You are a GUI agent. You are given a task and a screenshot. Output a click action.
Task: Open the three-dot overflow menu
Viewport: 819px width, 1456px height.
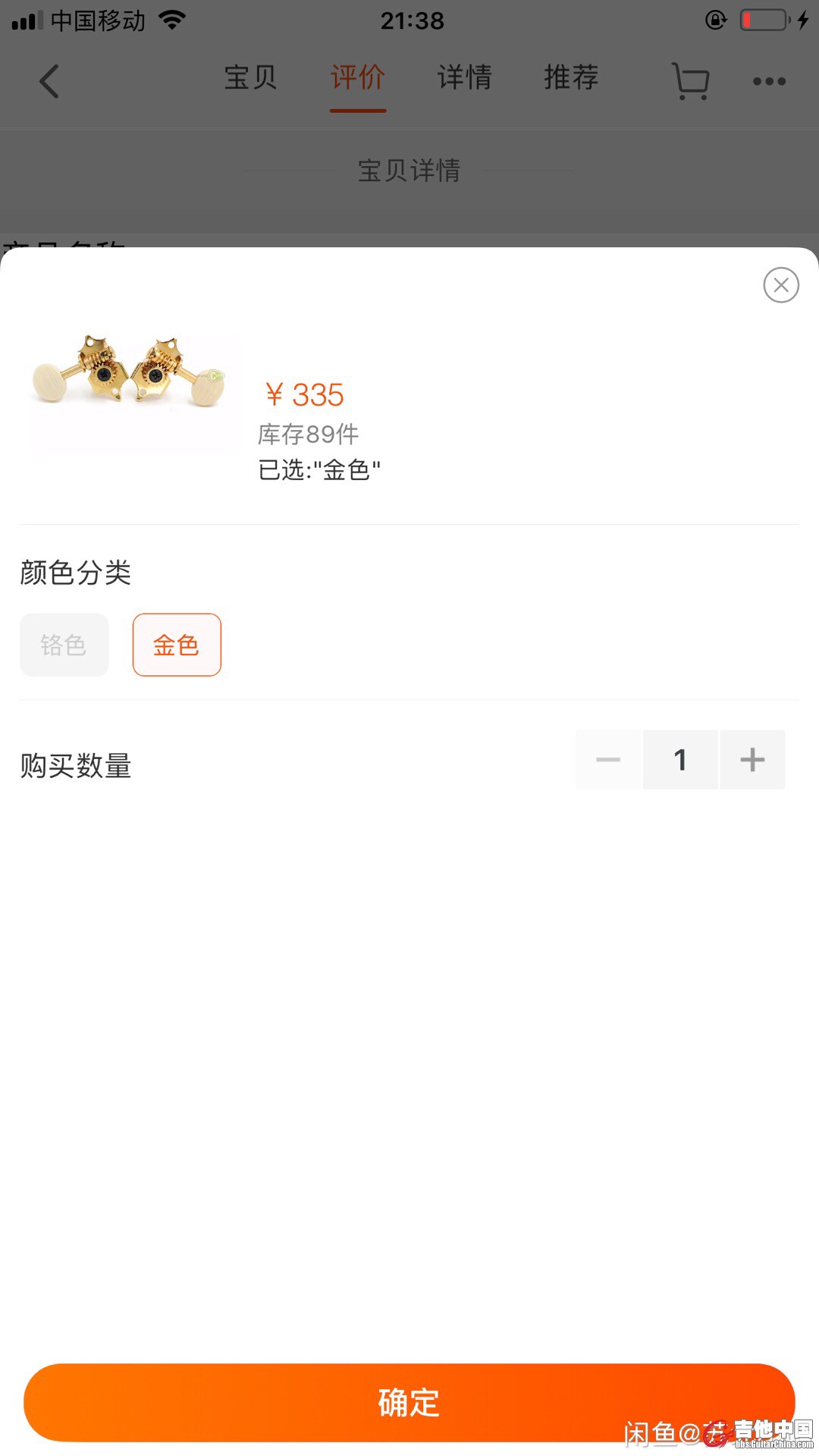769,81
